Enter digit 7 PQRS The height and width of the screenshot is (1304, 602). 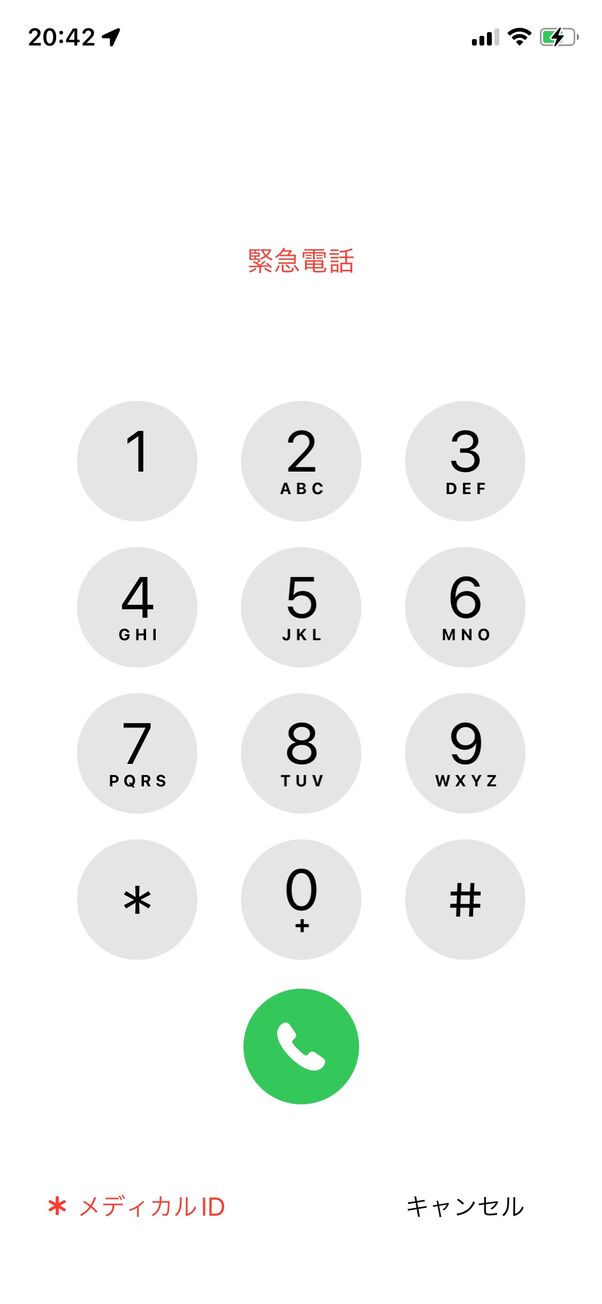pyautogui.click(x=137, y=753)
